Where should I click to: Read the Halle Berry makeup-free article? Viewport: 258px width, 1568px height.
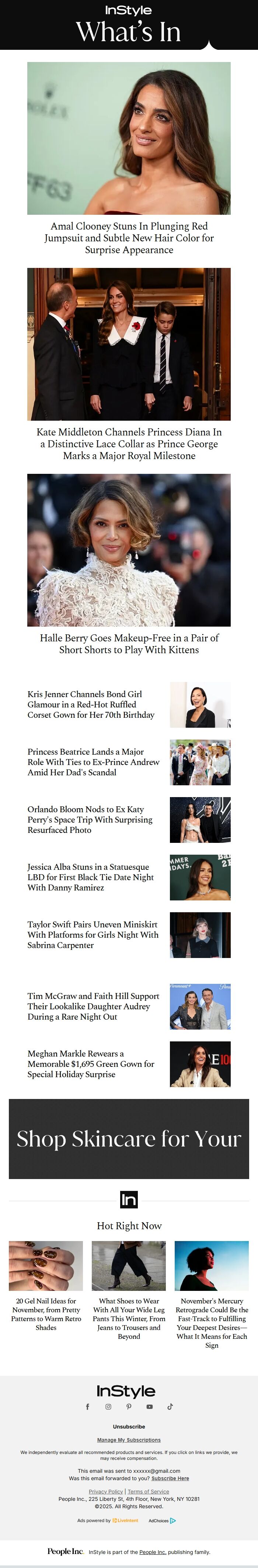coord(129,643)
